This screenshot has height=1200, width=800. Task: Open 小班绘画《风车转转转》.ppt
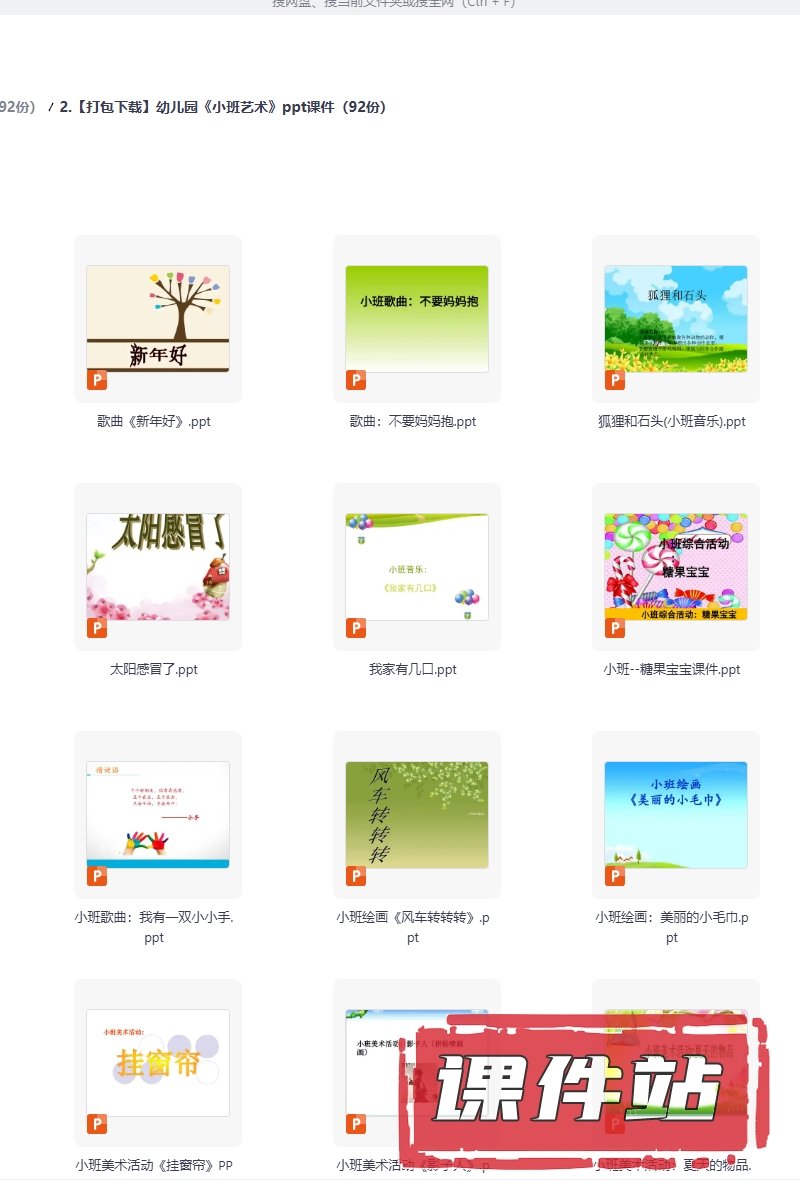pos(416,815)
